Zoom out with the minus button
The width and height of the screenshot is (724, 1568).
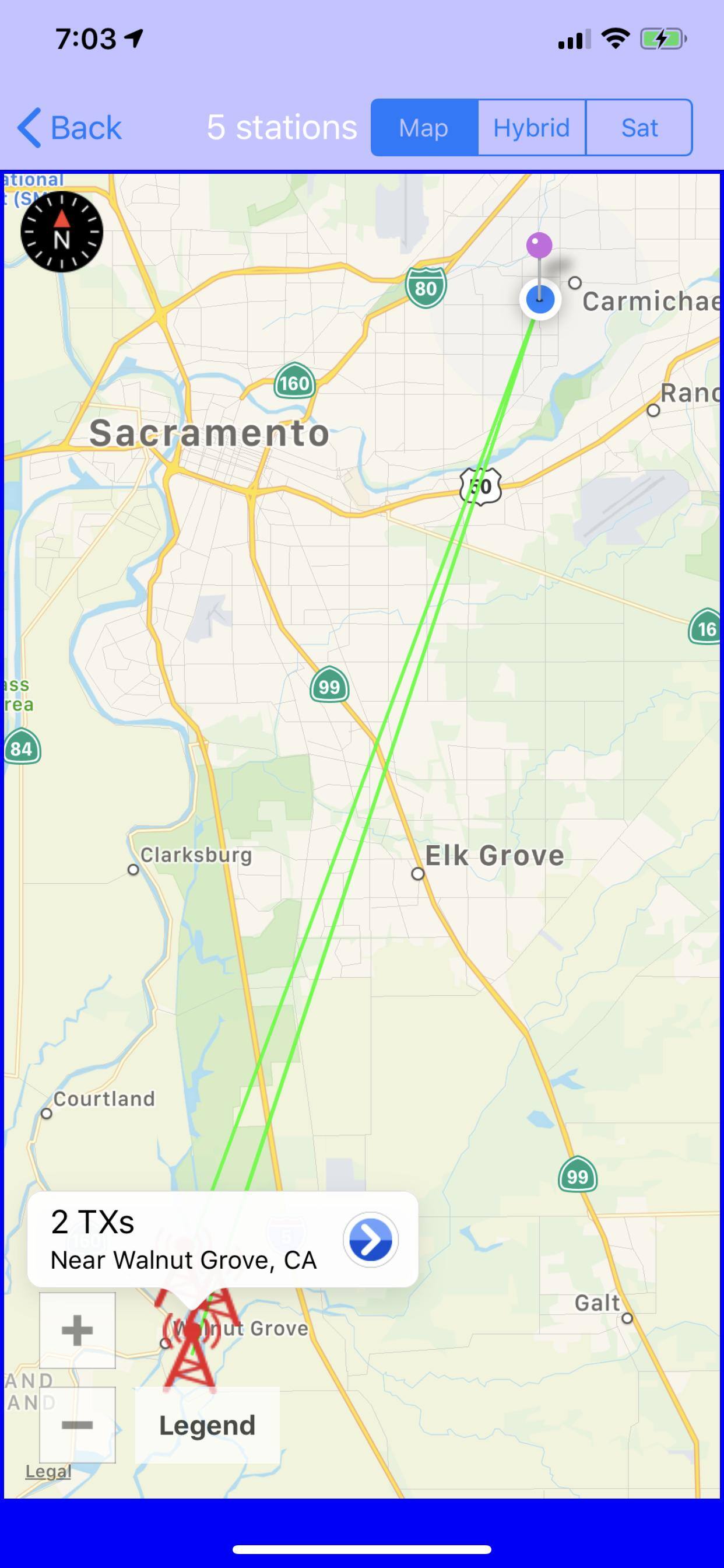pyautogui.click(x=78, y=1425)
